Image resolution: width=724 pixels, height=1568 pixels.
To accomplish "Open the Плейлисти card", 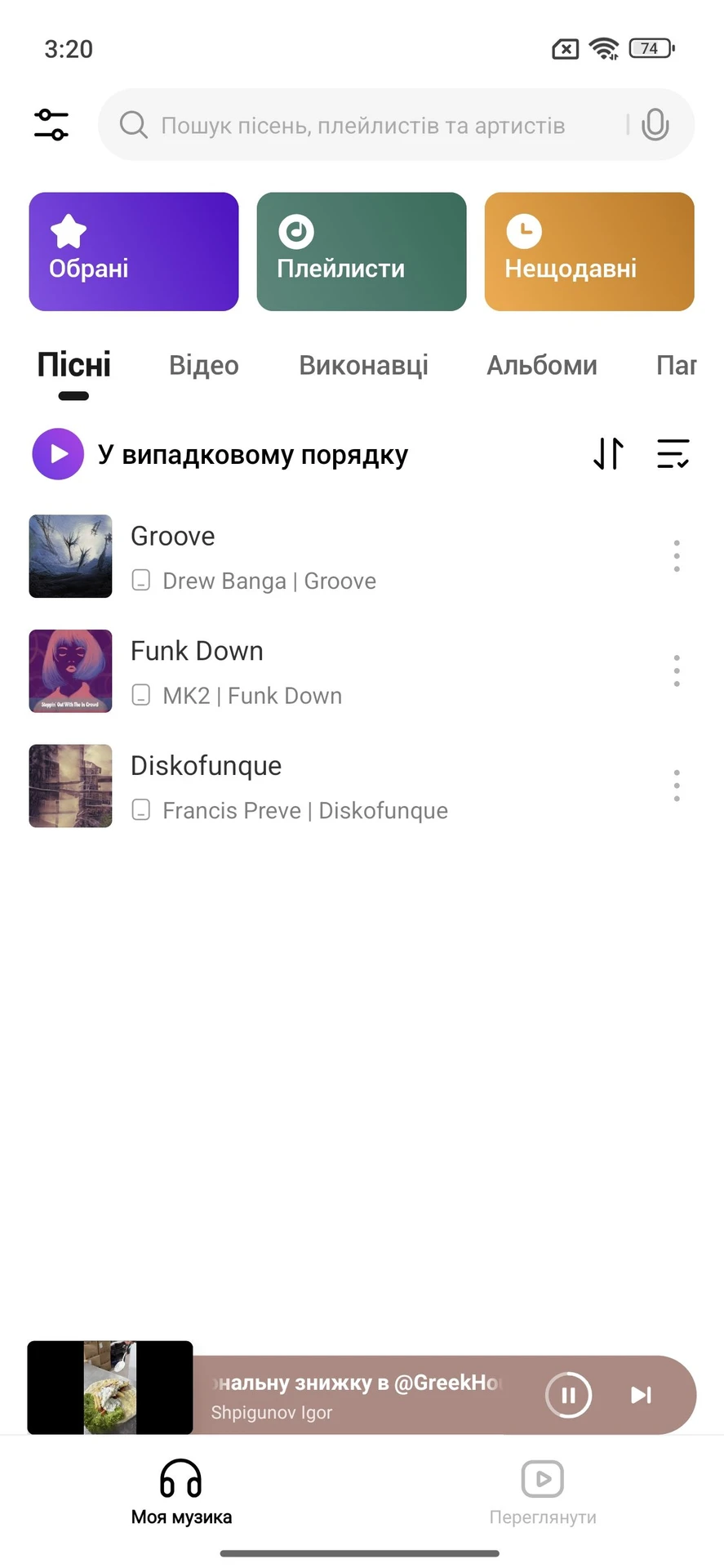I will (362, 252).
